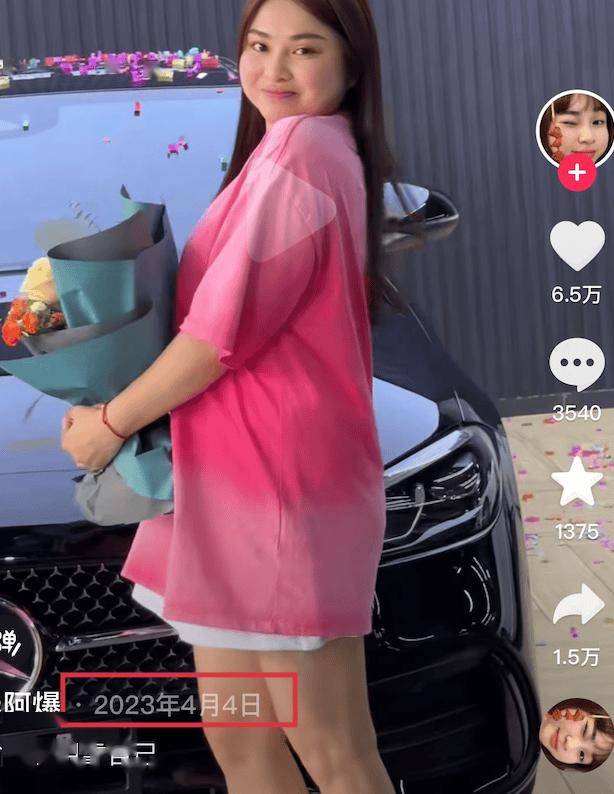Follow the creator with the red plus

pyautogui.click(x=576, y=173)
